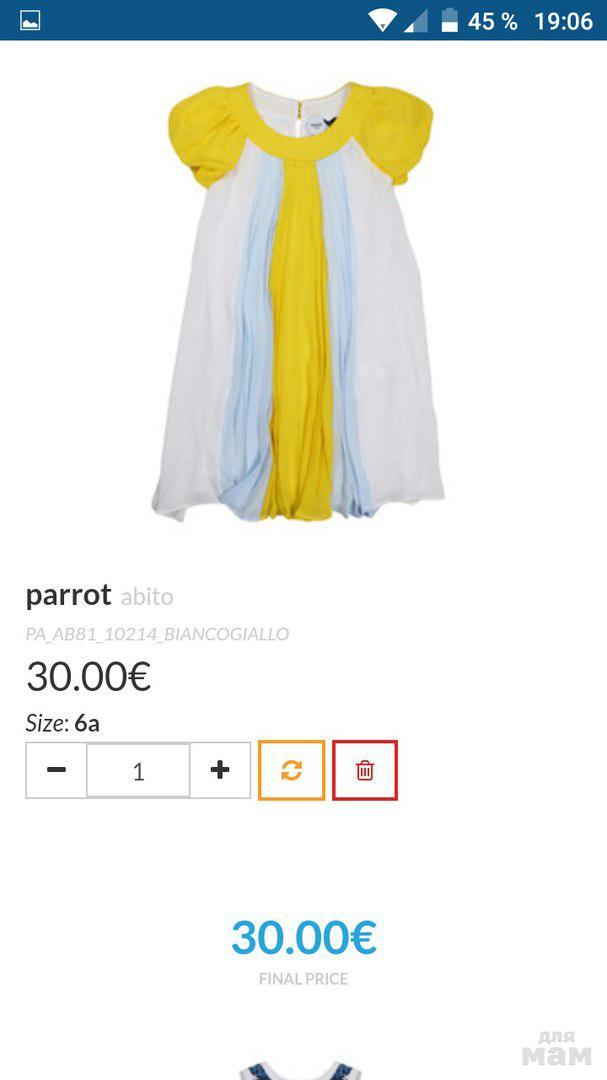The width and height of the screenshot is (607, 1080).
Task: Decrease parrot dress quantity with minus
Action: coord(57,770)
